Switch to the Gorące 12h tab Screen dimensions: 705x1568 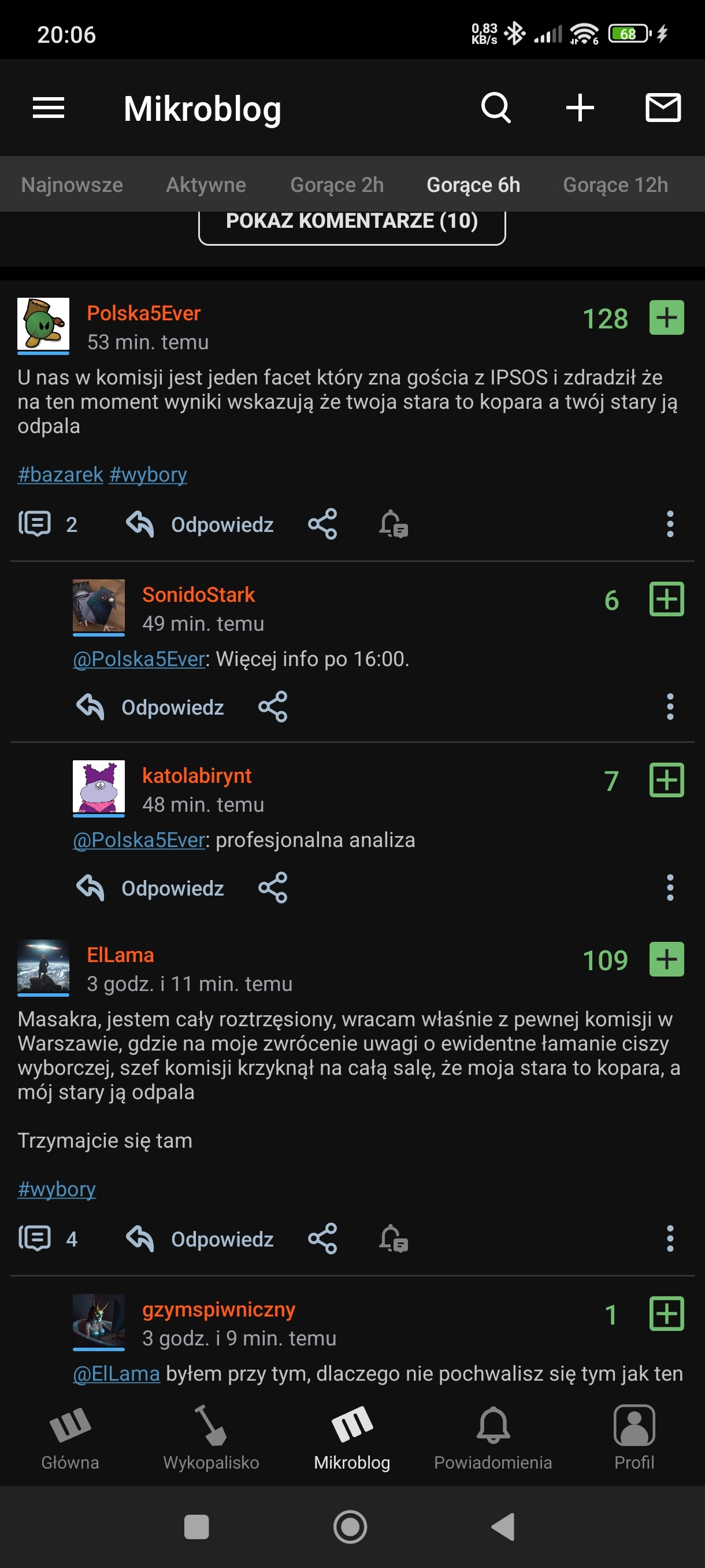615,184
